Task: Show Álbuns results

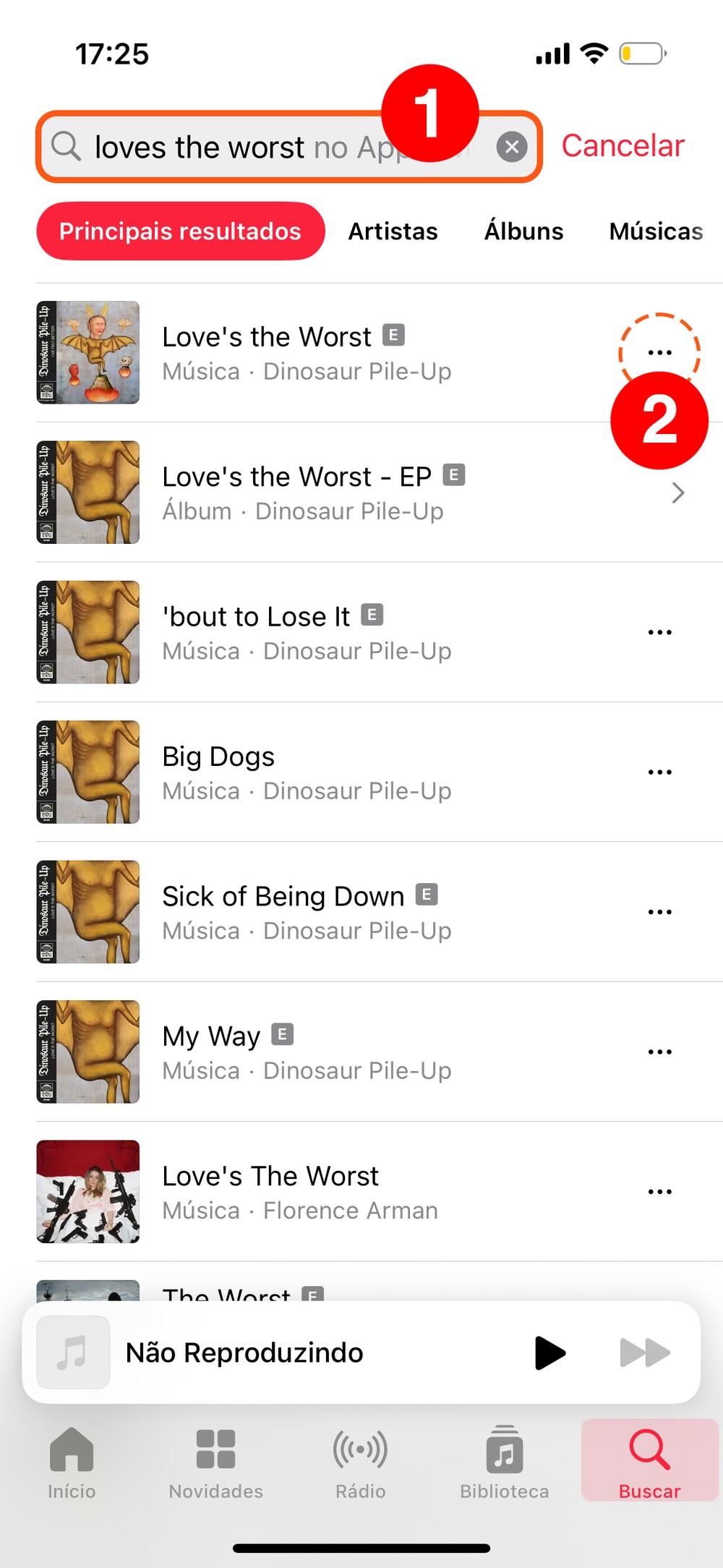Action: tap(523, 231)
